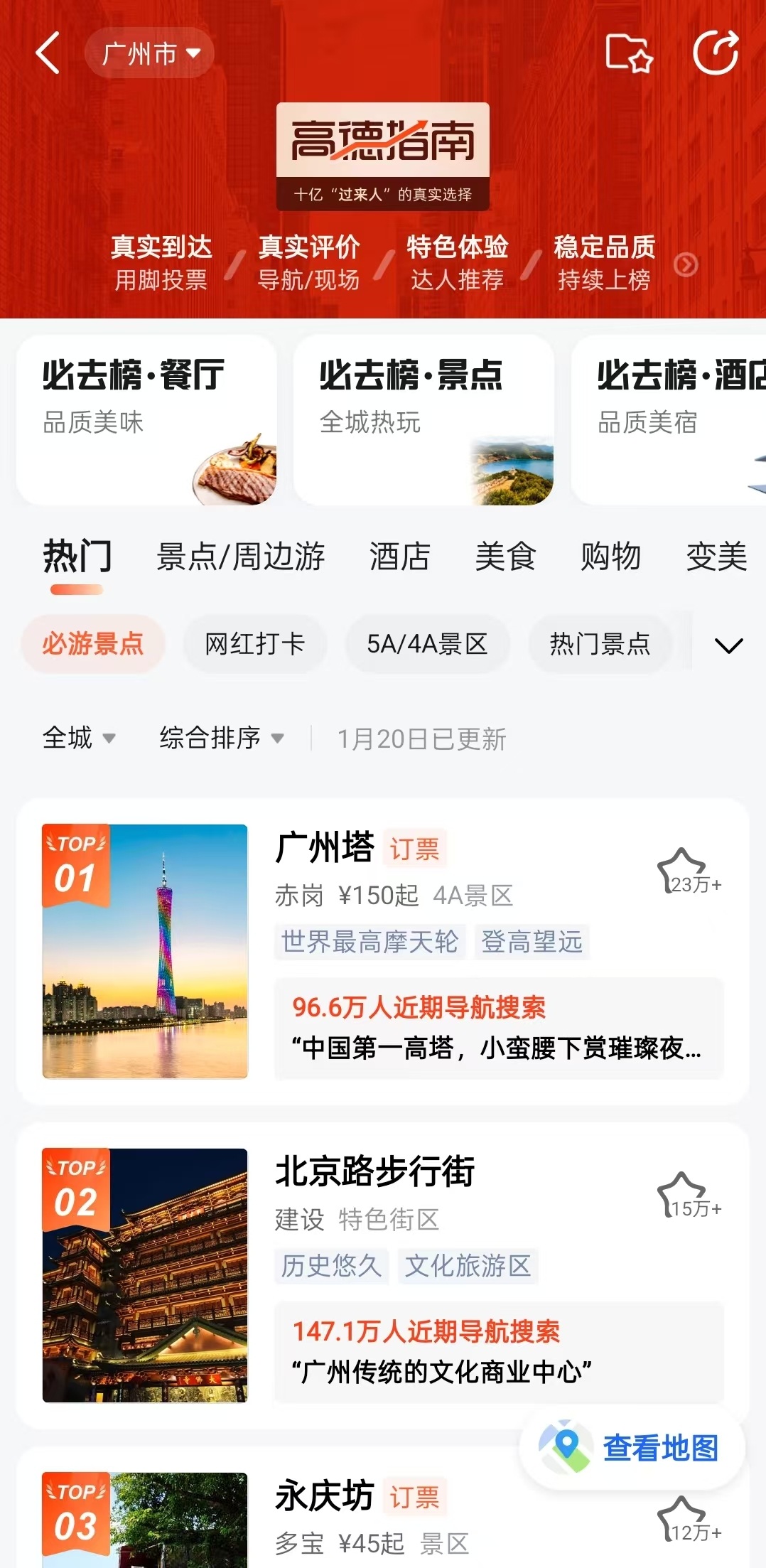Image resolution: width=766 pixels, height=1568 pixels.
Task: Open the 全城 area dropdown
Action: (78, 738)
